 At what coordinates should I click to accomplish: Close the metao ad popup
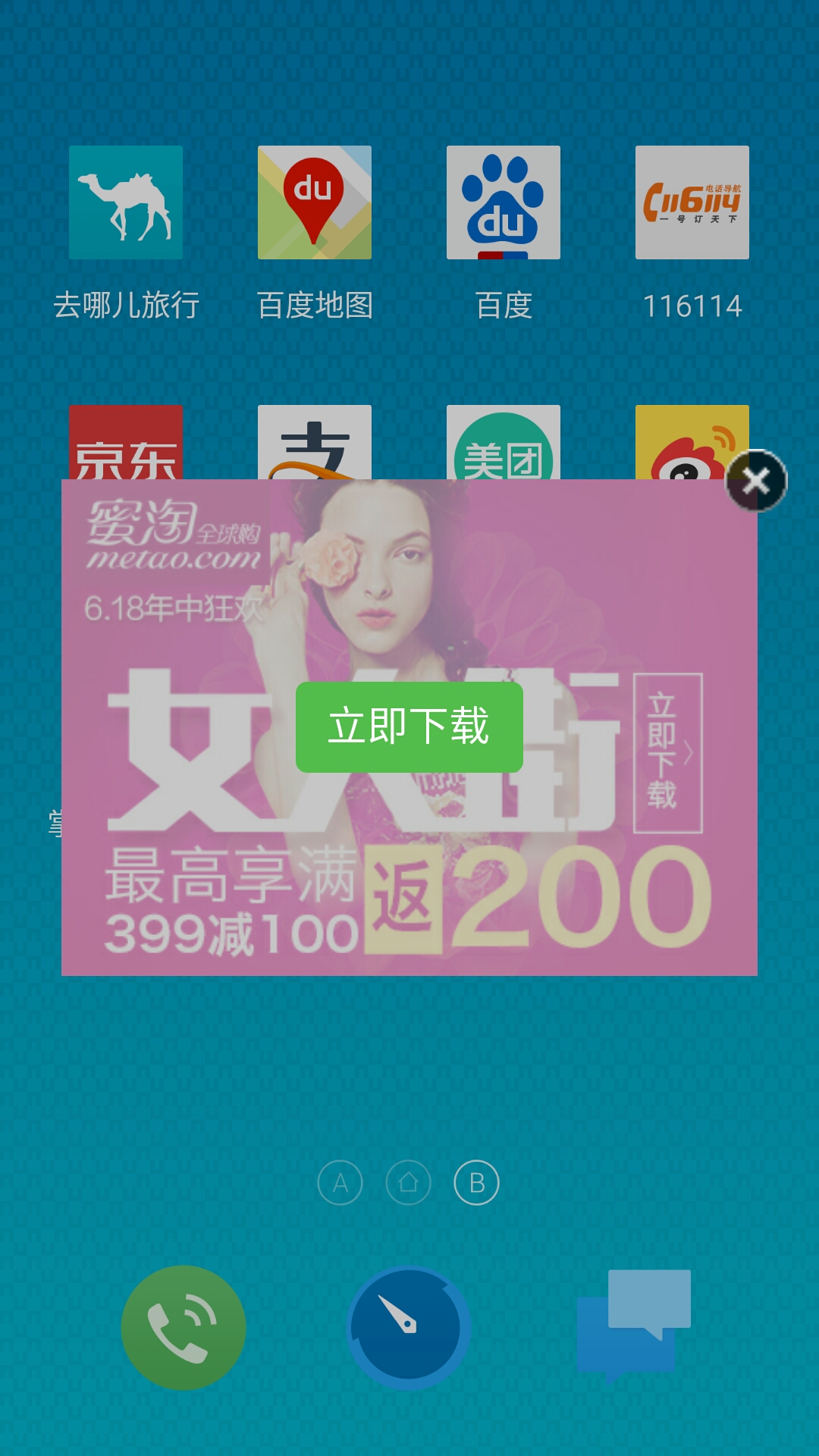(756, 481)
